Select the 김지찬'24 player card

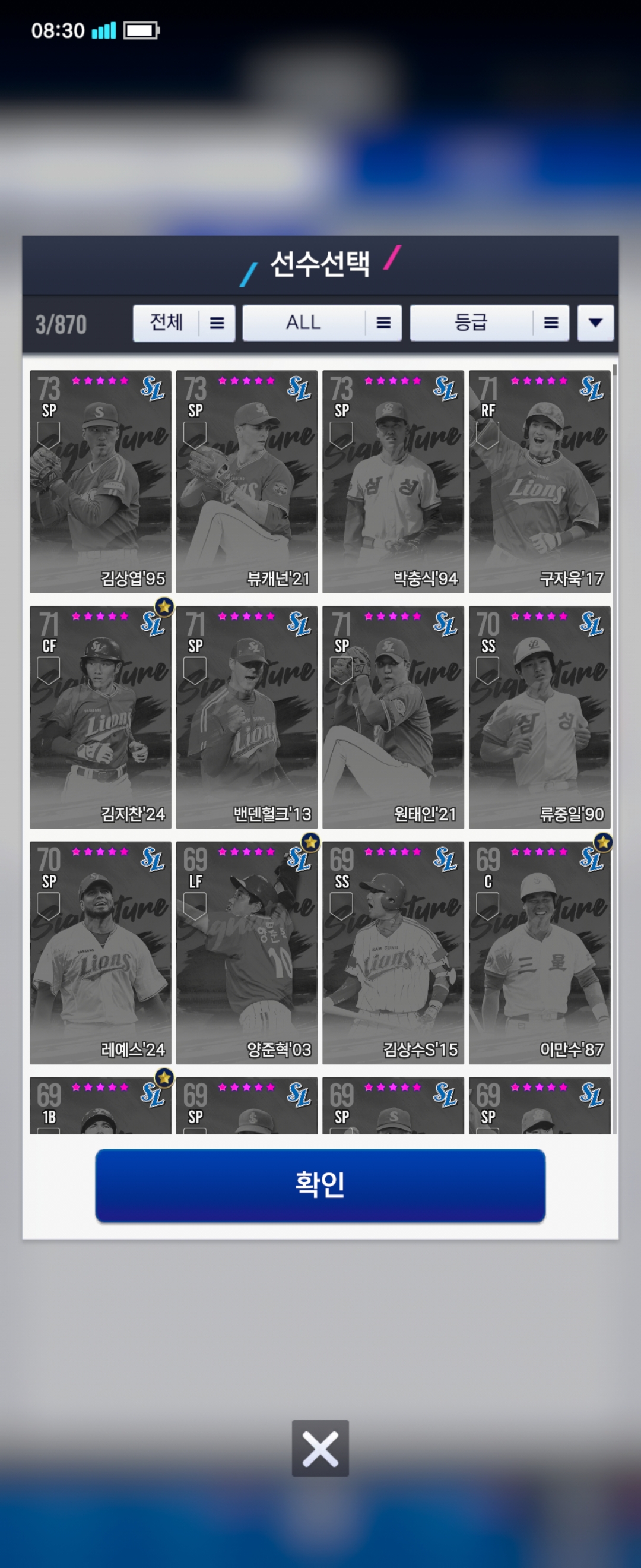[x=100, y=716]
